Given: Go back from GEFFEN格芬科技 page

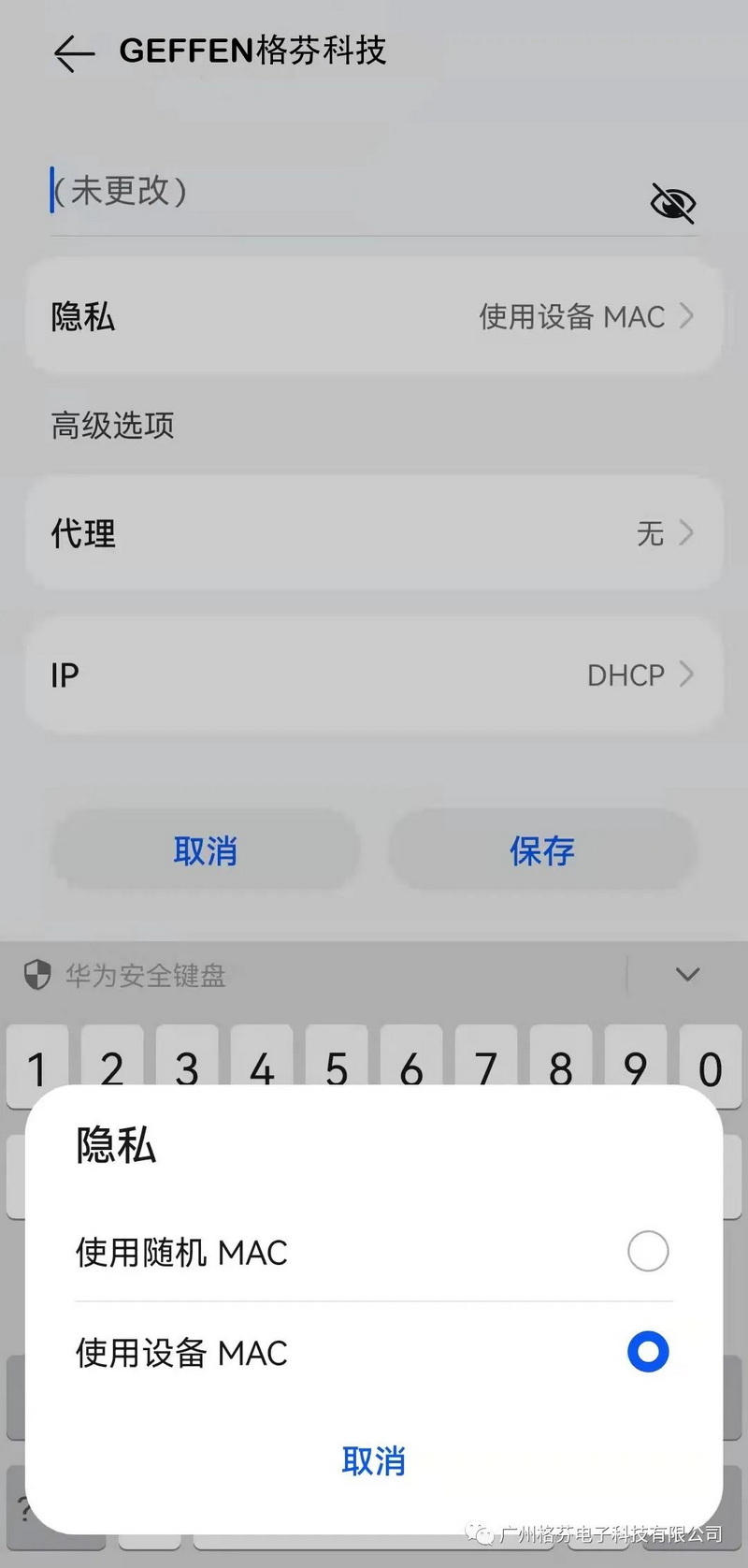Looking at the screenshot, I should (x=74, y=53).
